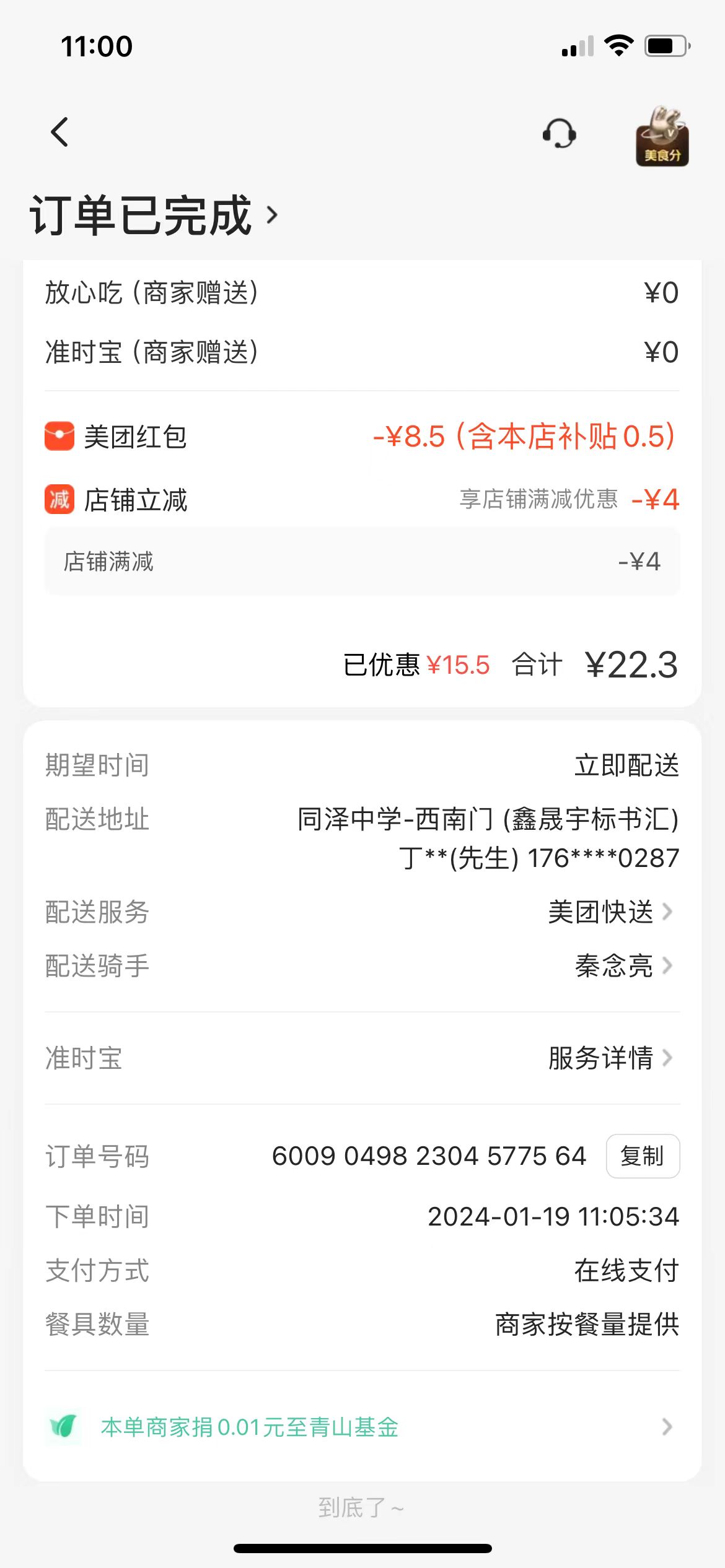The image size is (725, 1568).
Task: Open 准时宝 服务详情
Action: pyautogui.click(x=610, y=1058)
